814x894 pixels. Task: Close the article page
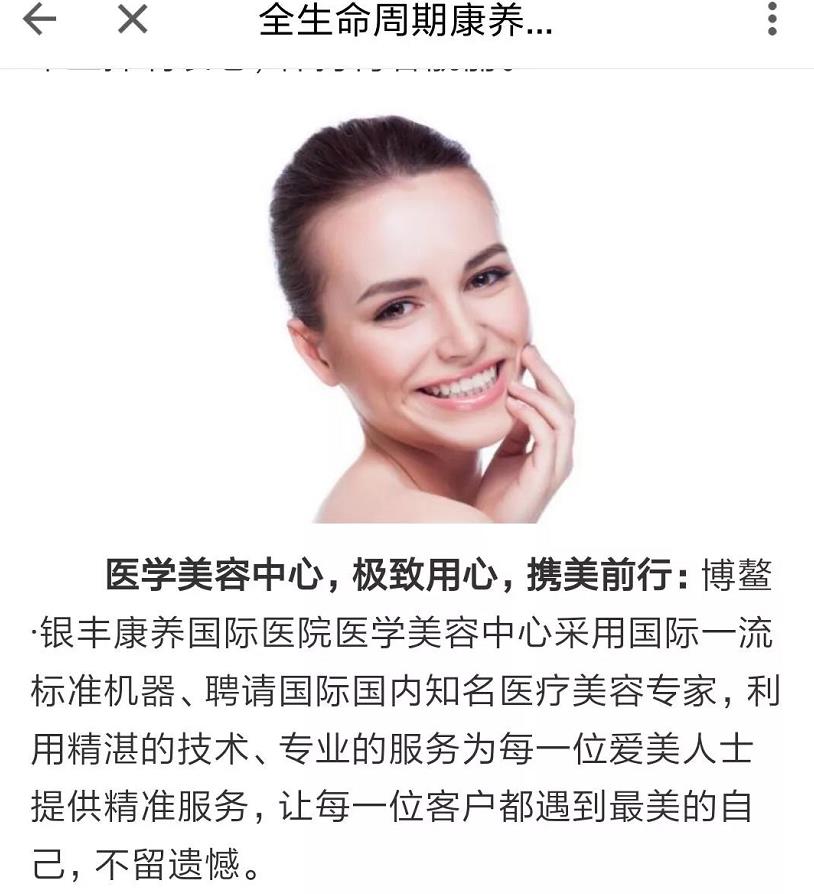(132, 19)
